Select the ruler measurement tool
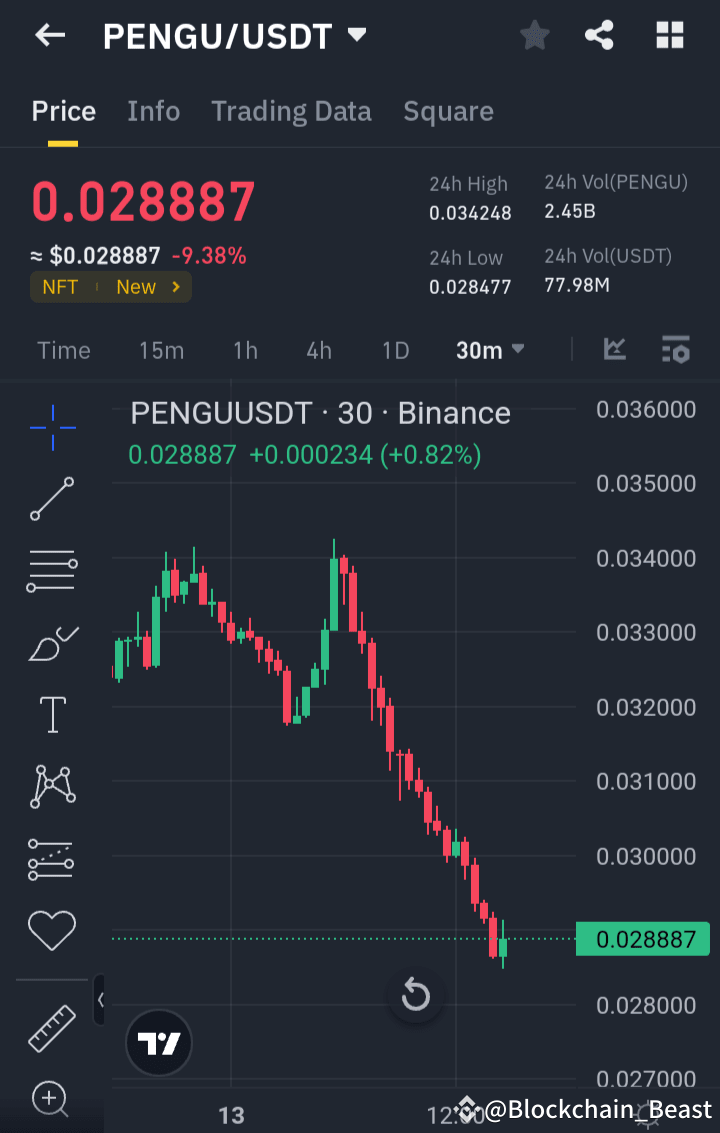 (51, 1029)
